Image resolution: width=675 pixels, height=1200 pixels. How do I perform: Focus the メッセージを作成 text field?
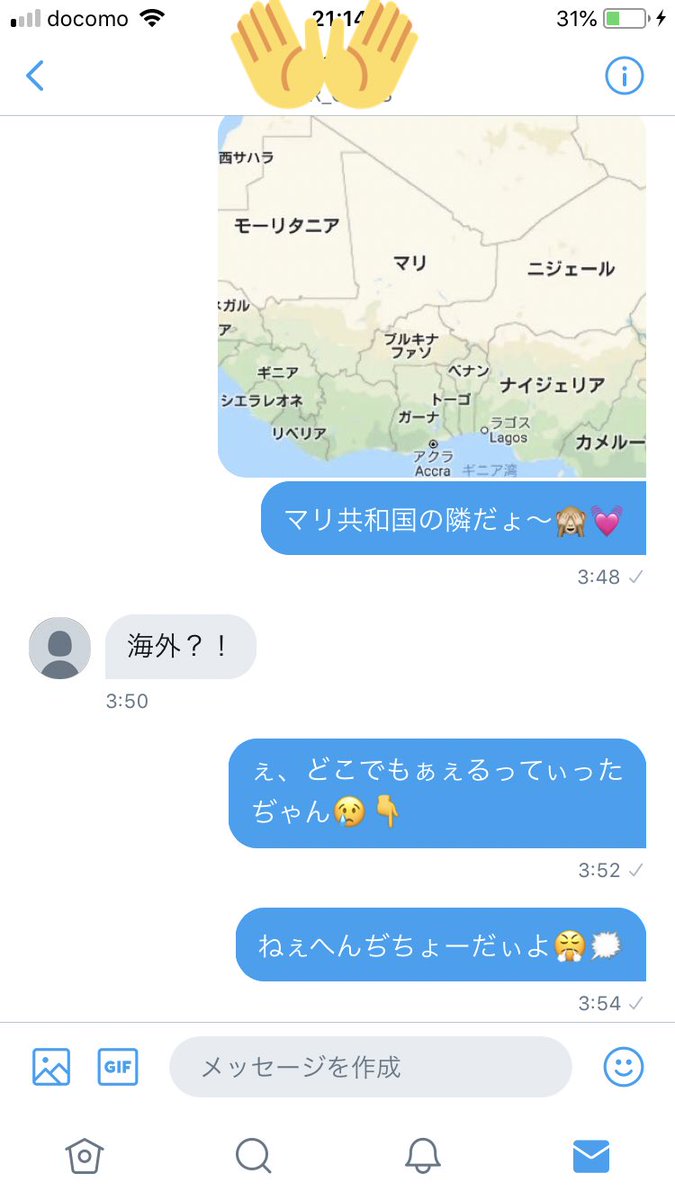pyautogui.click(x=370, y=1067)
